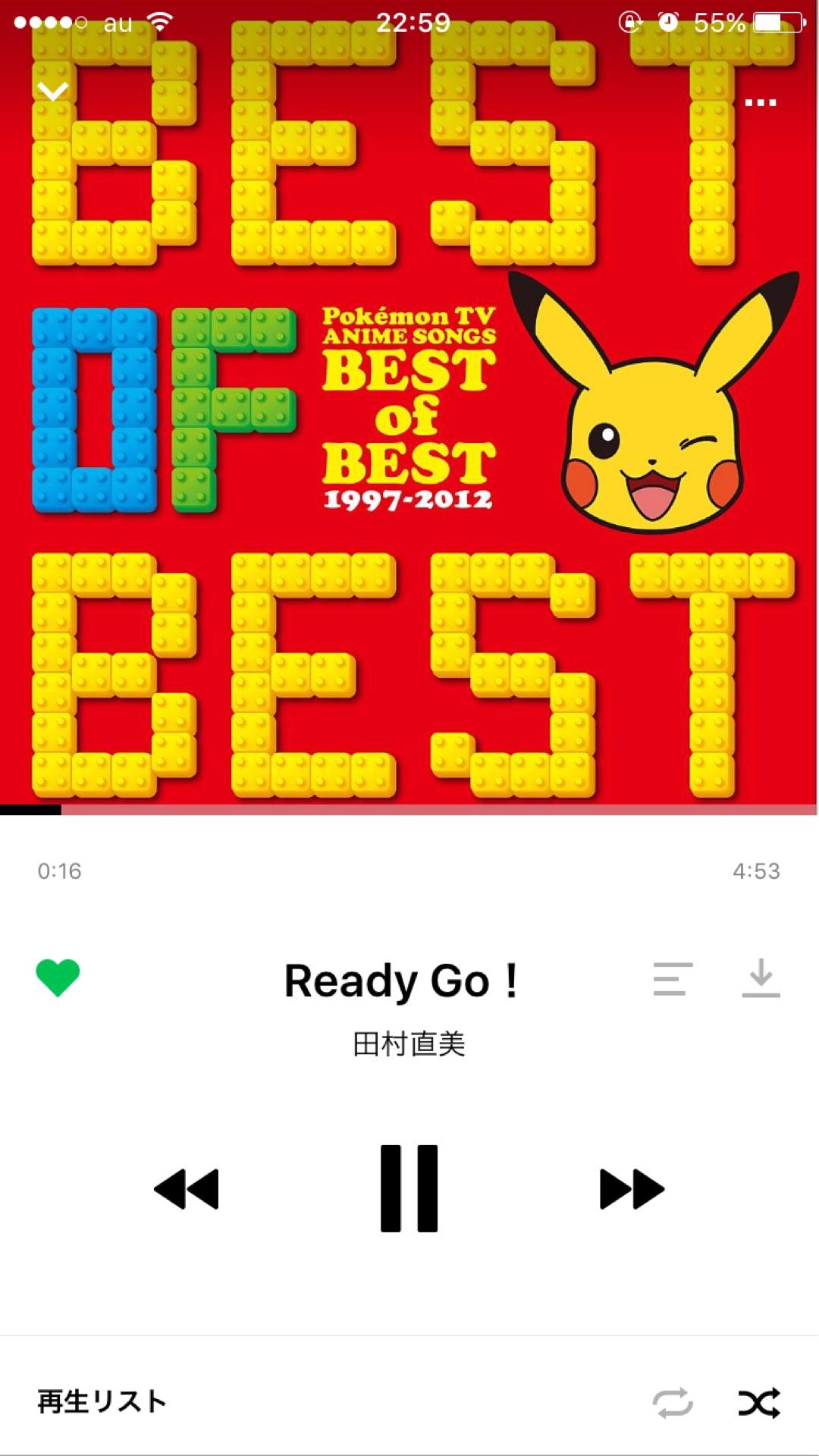Skip back to the previous track

(x=187, y=1188)
